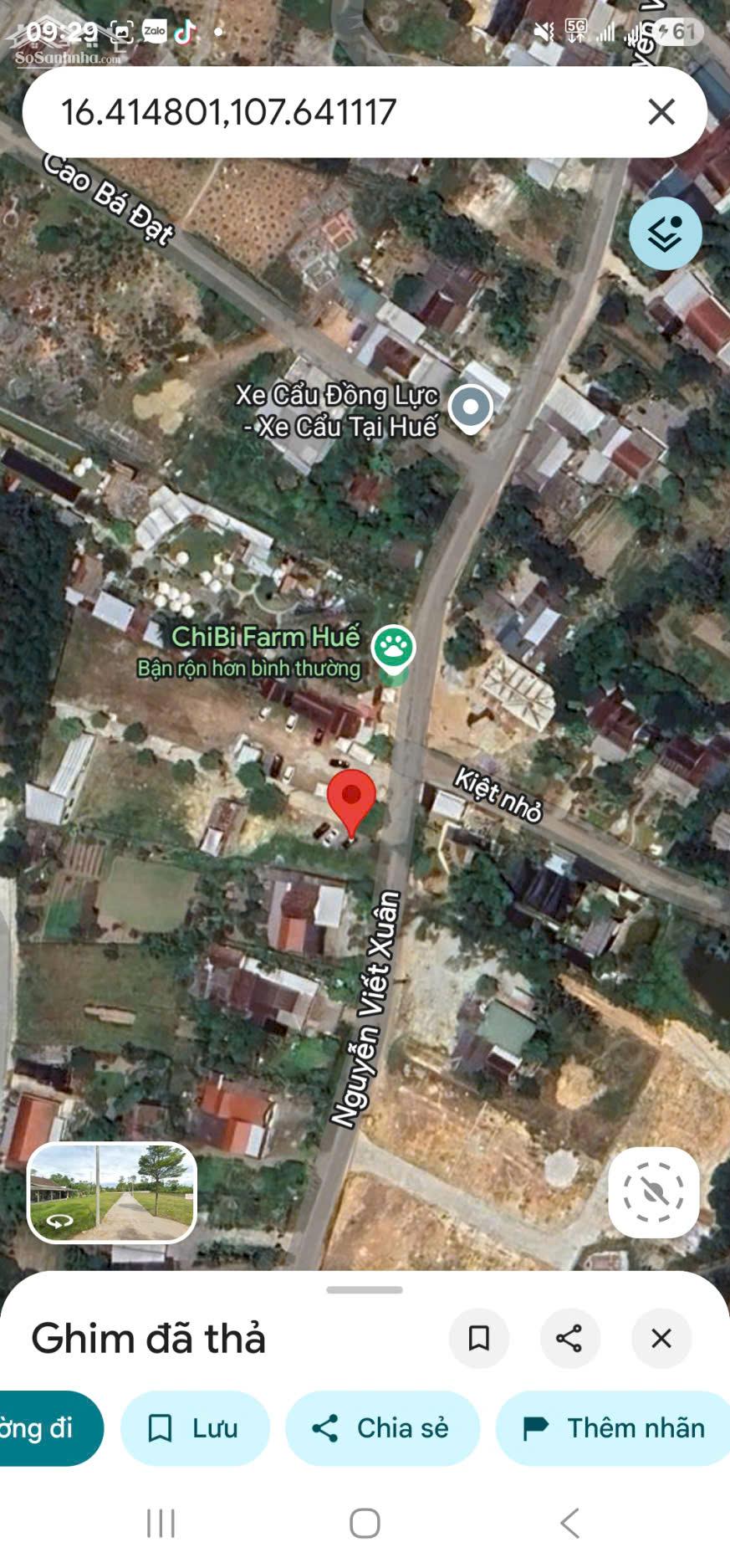This screenshot has height=1568, width=730.
Task: Close the Ghim đã thả panel
Action: 661,1338
